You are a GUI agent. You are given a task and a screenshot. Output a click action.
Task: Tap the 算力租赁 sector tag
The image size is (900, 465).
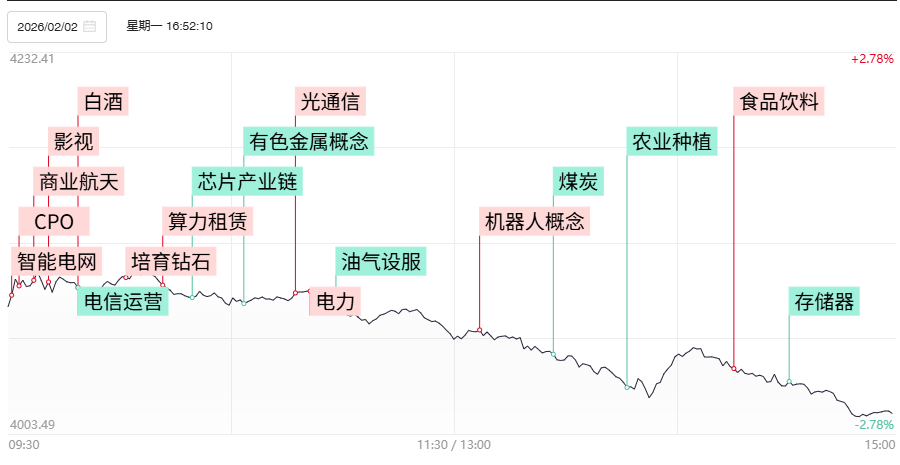pos(208,221)
